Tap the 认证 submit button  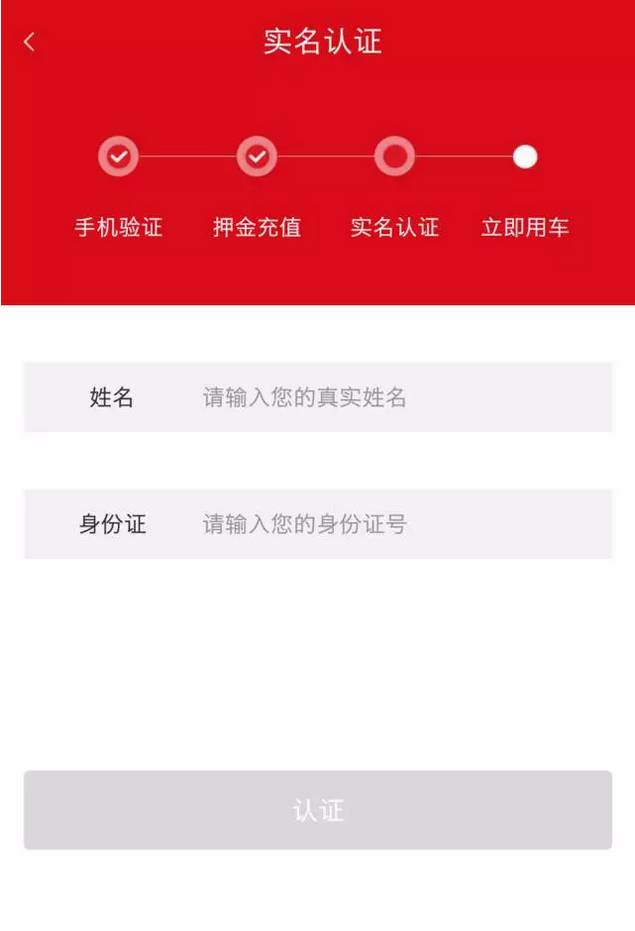tap(318, 810)
